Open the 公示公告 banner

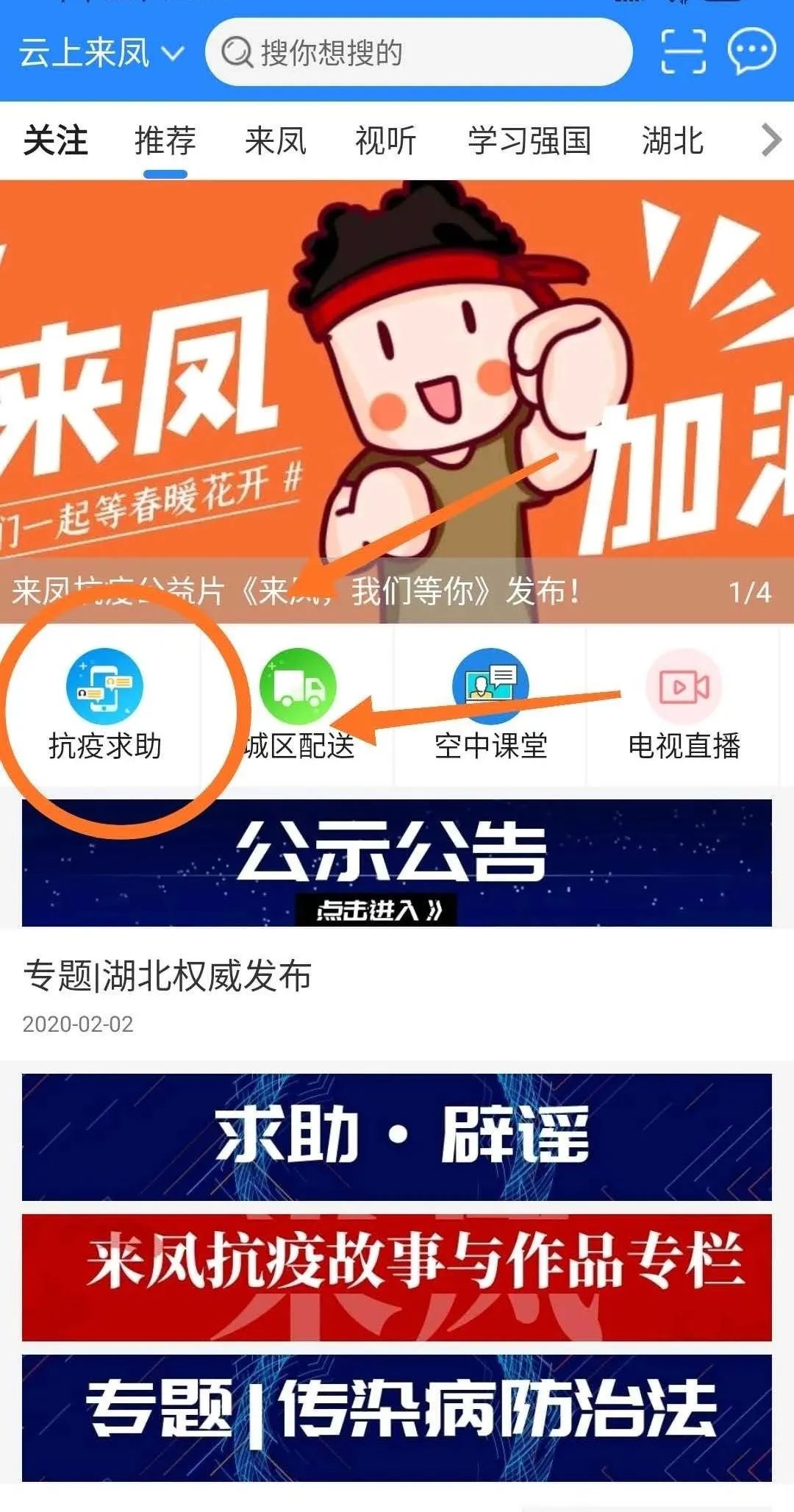coord(397,862)
